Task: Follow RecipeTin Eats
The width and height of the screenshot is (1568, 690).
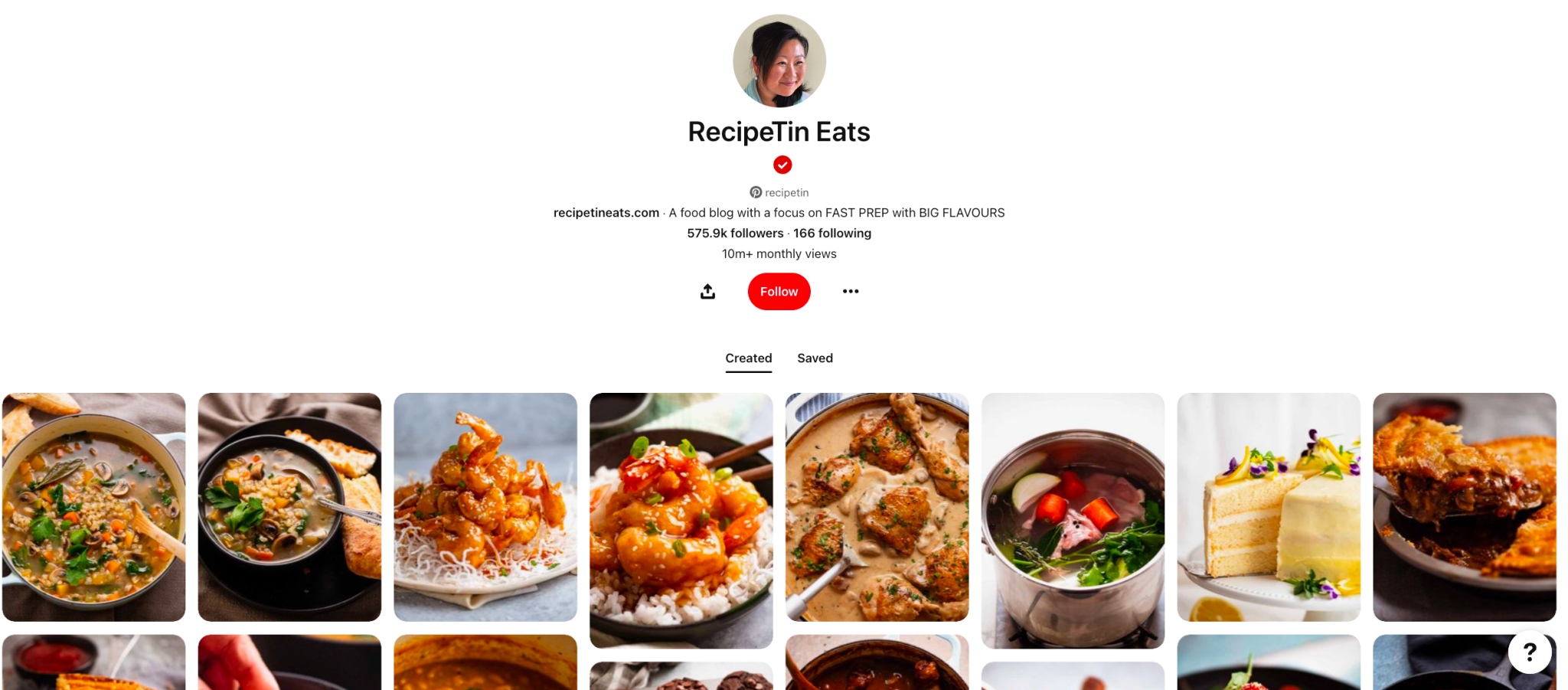Action: [779, 292]
